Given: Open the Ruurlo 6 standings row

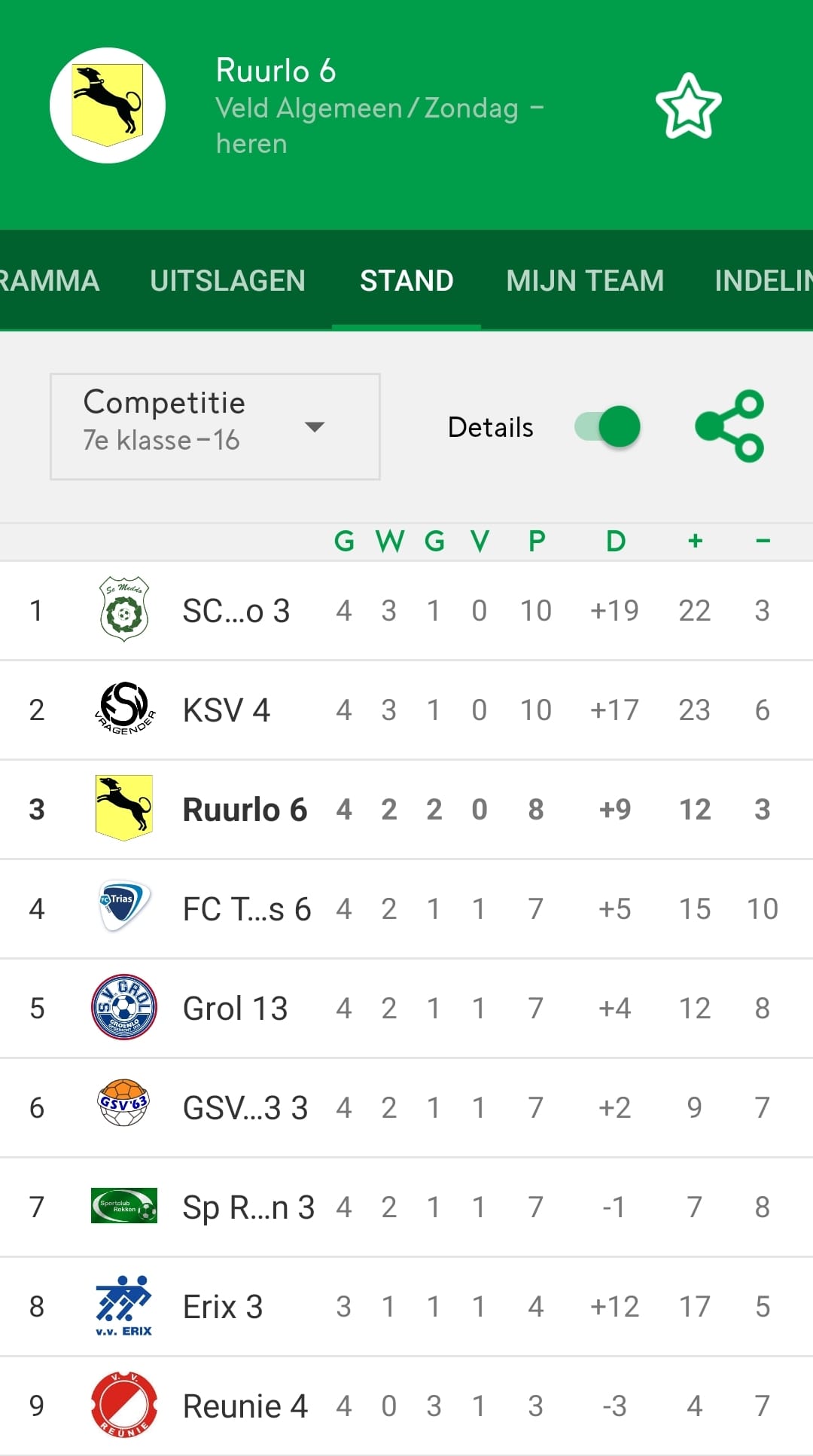Looking at the screenshot, I should click(406, 809).
